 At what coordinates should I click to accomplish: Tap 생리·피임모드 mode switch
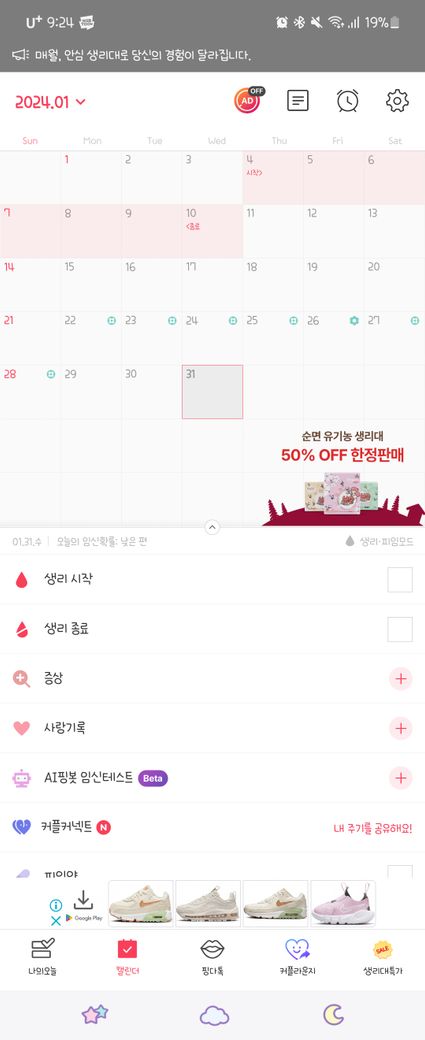[379, 541]
